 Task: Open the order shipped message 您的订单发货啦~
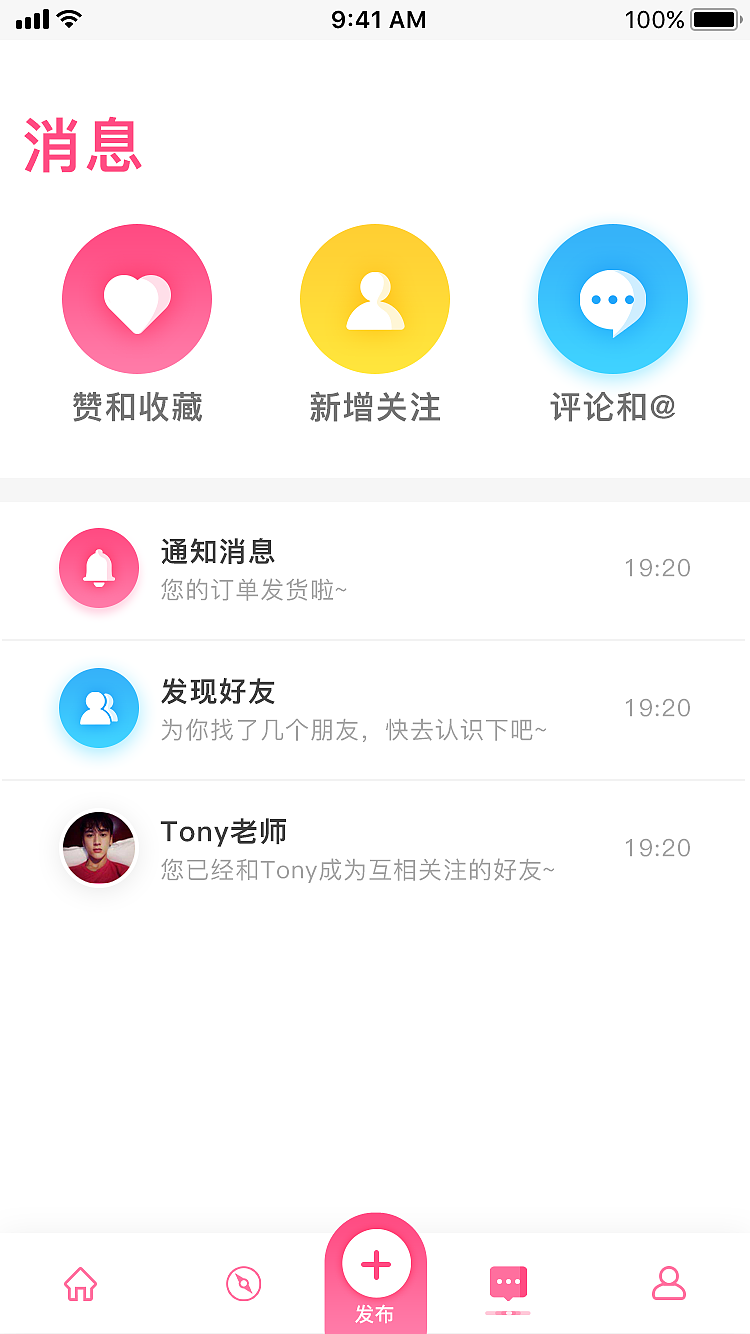pyautogui.click(x=253, y=590)
